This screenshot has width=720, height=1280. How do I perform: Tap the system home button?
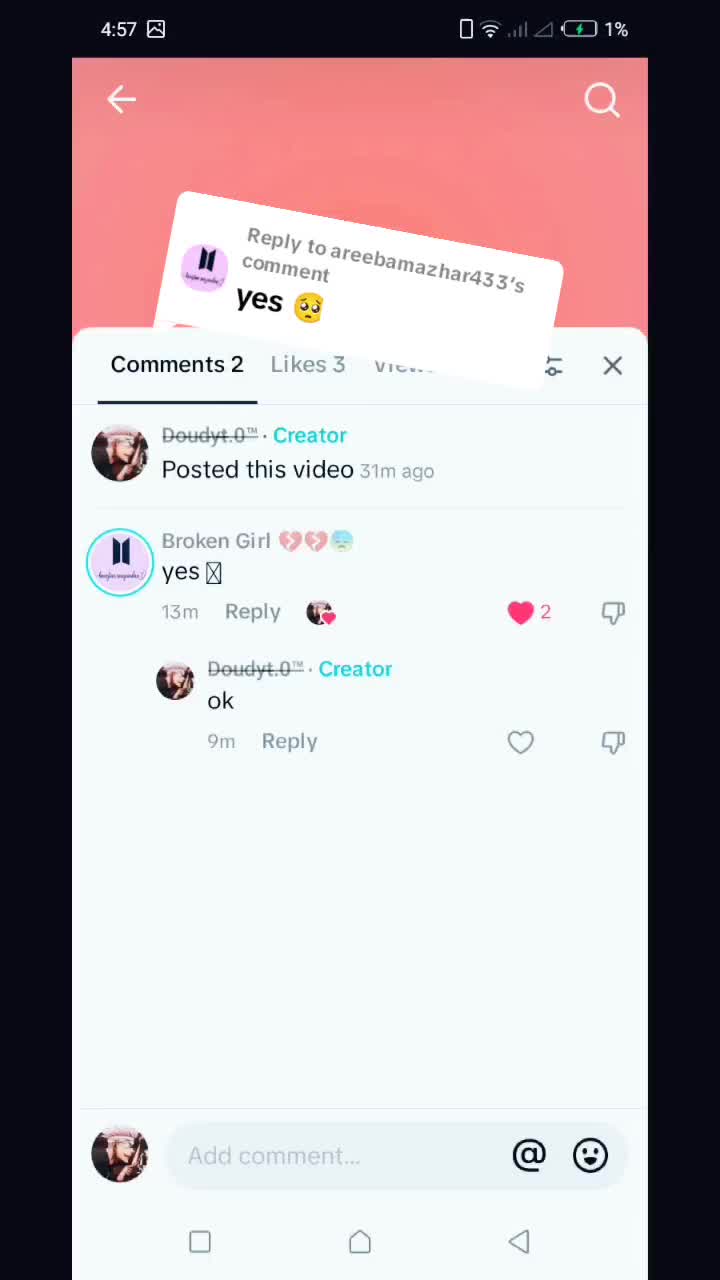pyautogui.click(x=360, y=1242)
